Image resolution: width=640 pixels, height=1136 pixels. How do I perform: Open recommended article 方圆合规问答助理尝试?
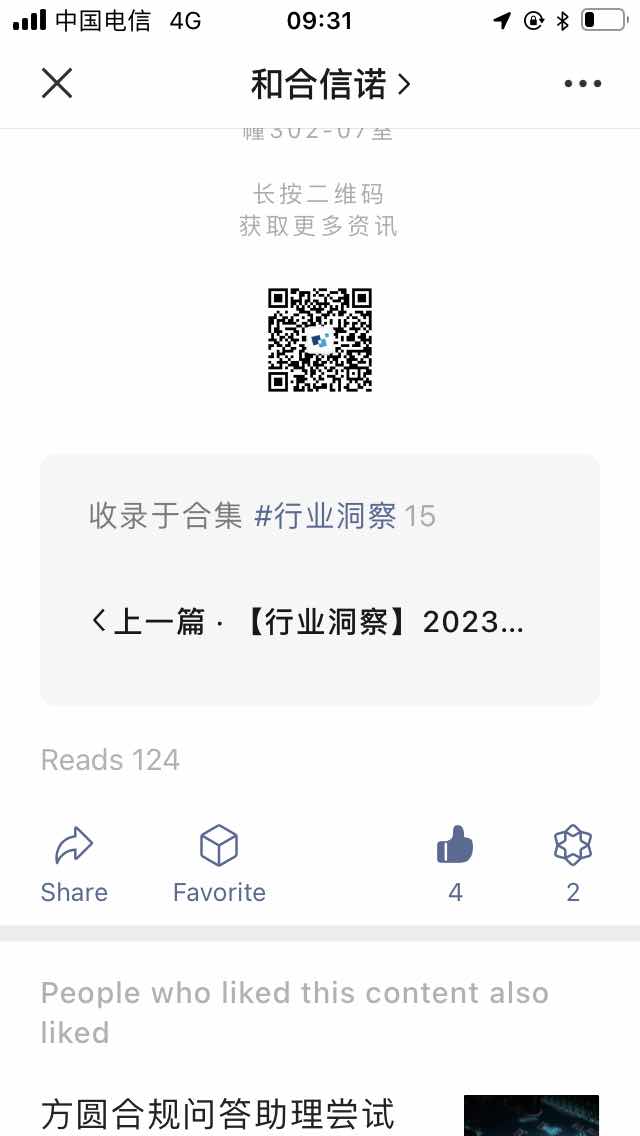point(218,1113)
